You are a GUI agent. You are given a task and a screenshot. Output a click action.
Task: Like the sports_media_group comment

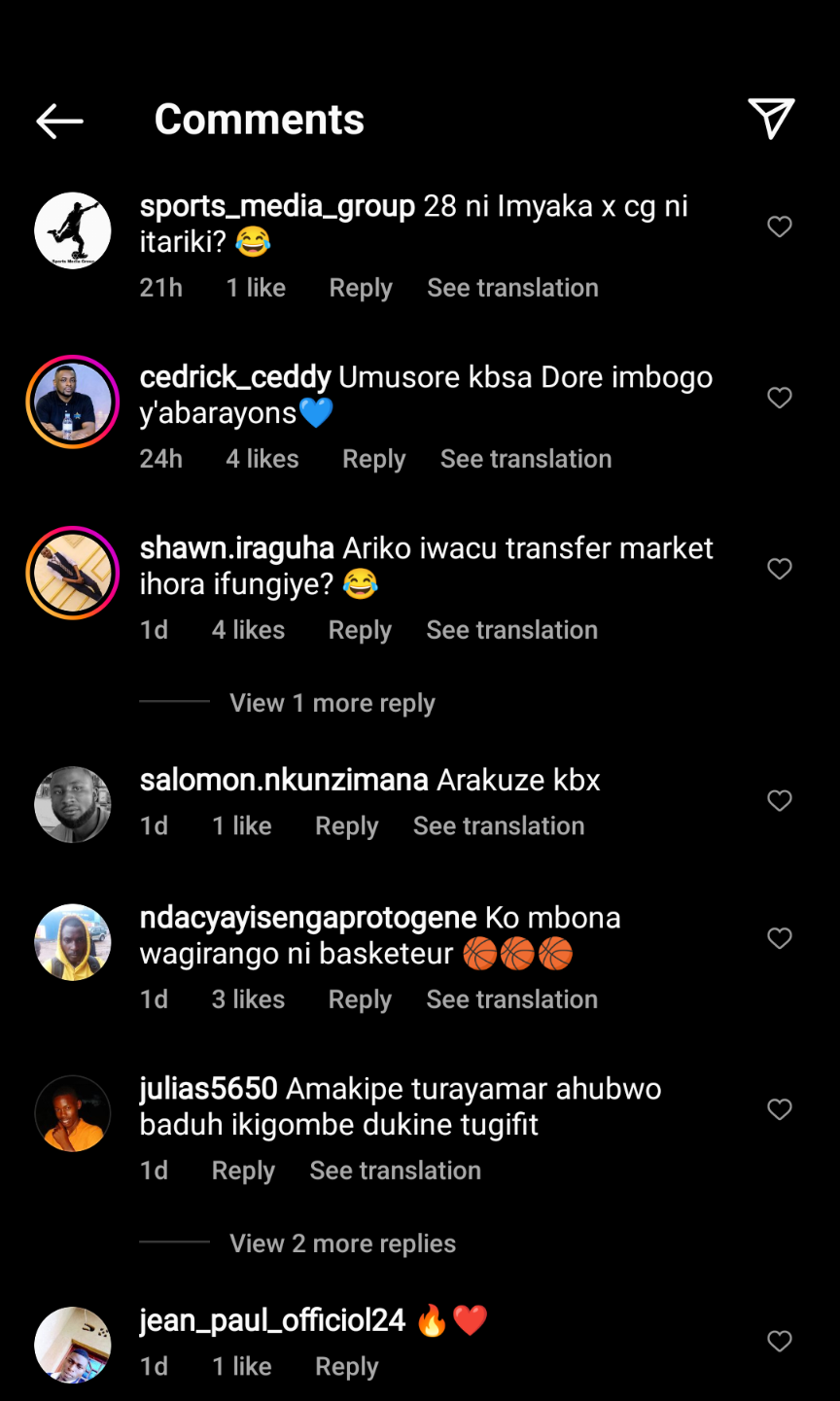(x=780, y=227)
